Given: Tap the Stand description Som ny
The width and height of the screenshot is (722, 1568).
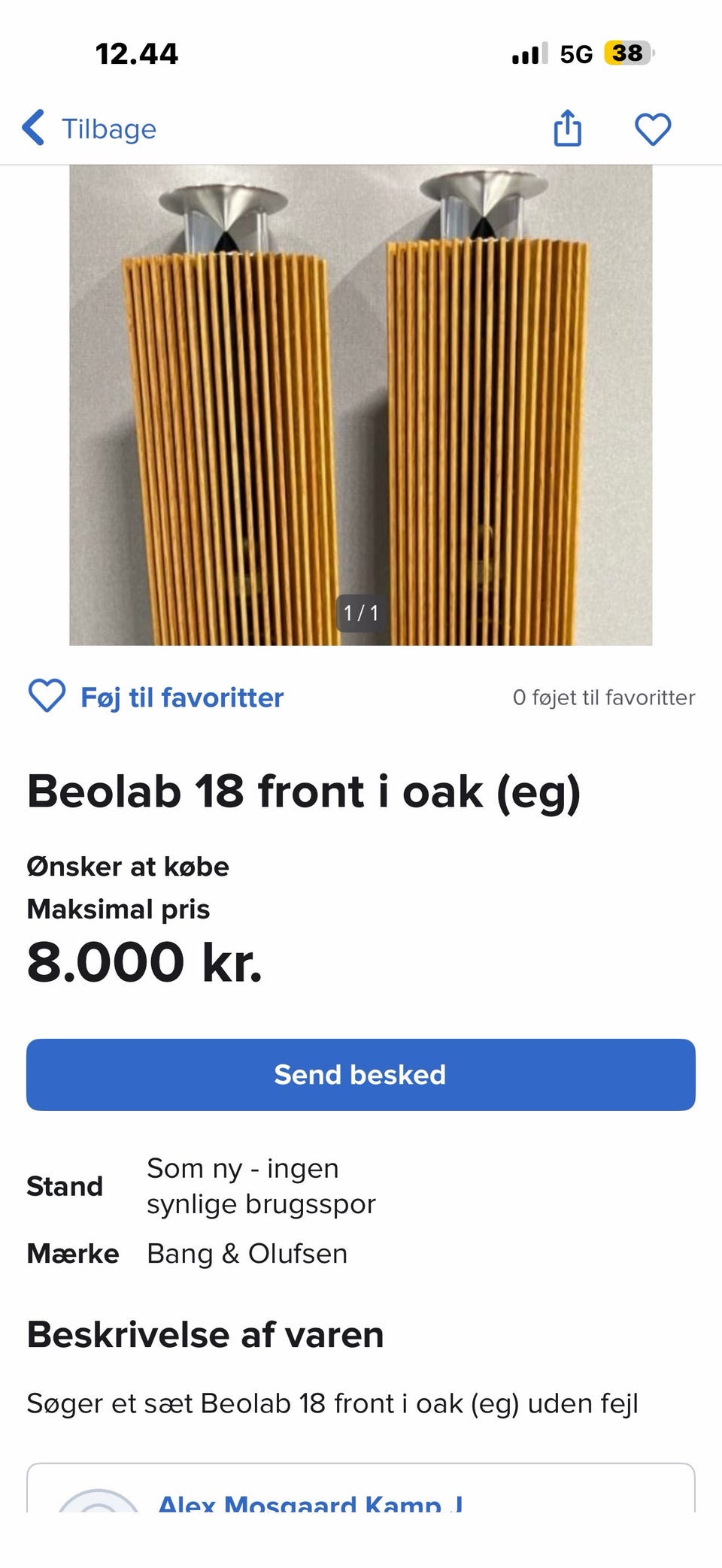Looking at the screenshot, I should [x=262, y=1185].
